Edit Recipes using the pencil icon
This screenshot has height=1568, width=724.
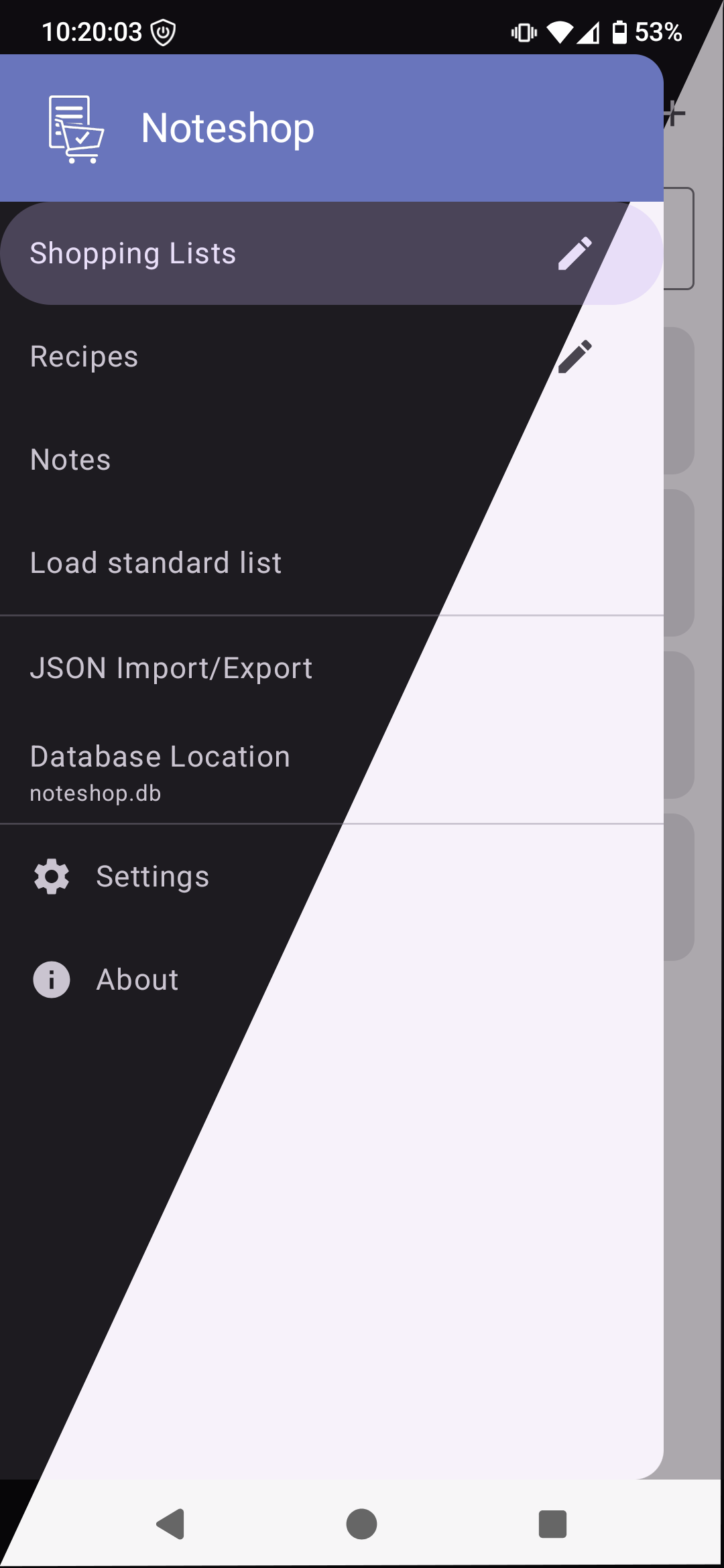click(575, 356)
